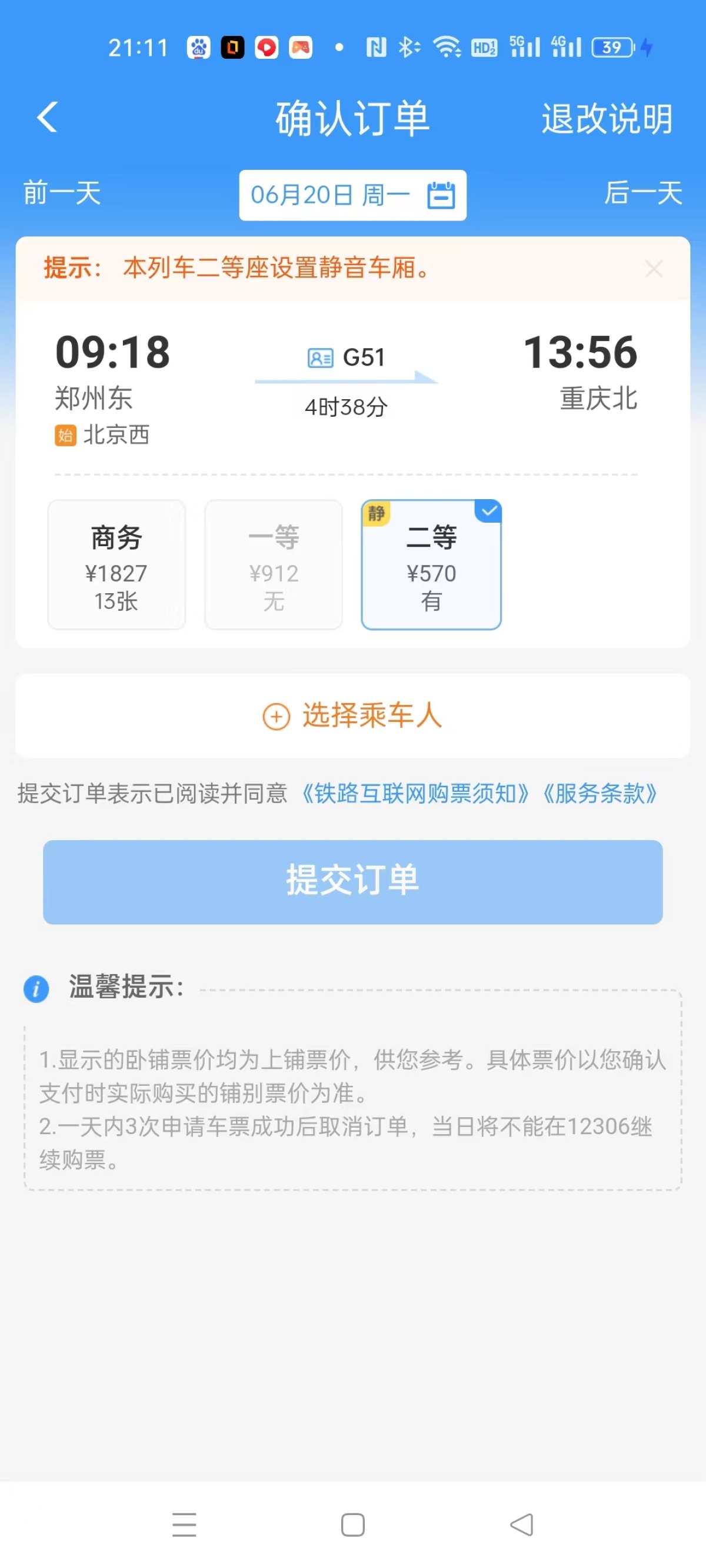Viewport: 706px width, 1568px height.
Task: Switch to the next day with 后一天
Action: click(644, 193)
